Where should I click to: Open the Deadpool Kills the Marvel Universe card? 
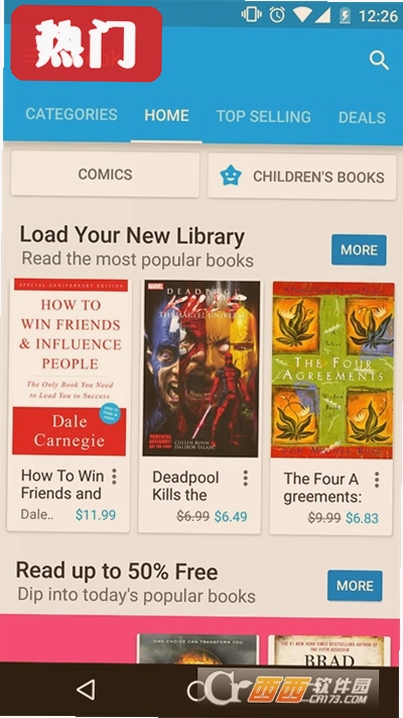200,406
